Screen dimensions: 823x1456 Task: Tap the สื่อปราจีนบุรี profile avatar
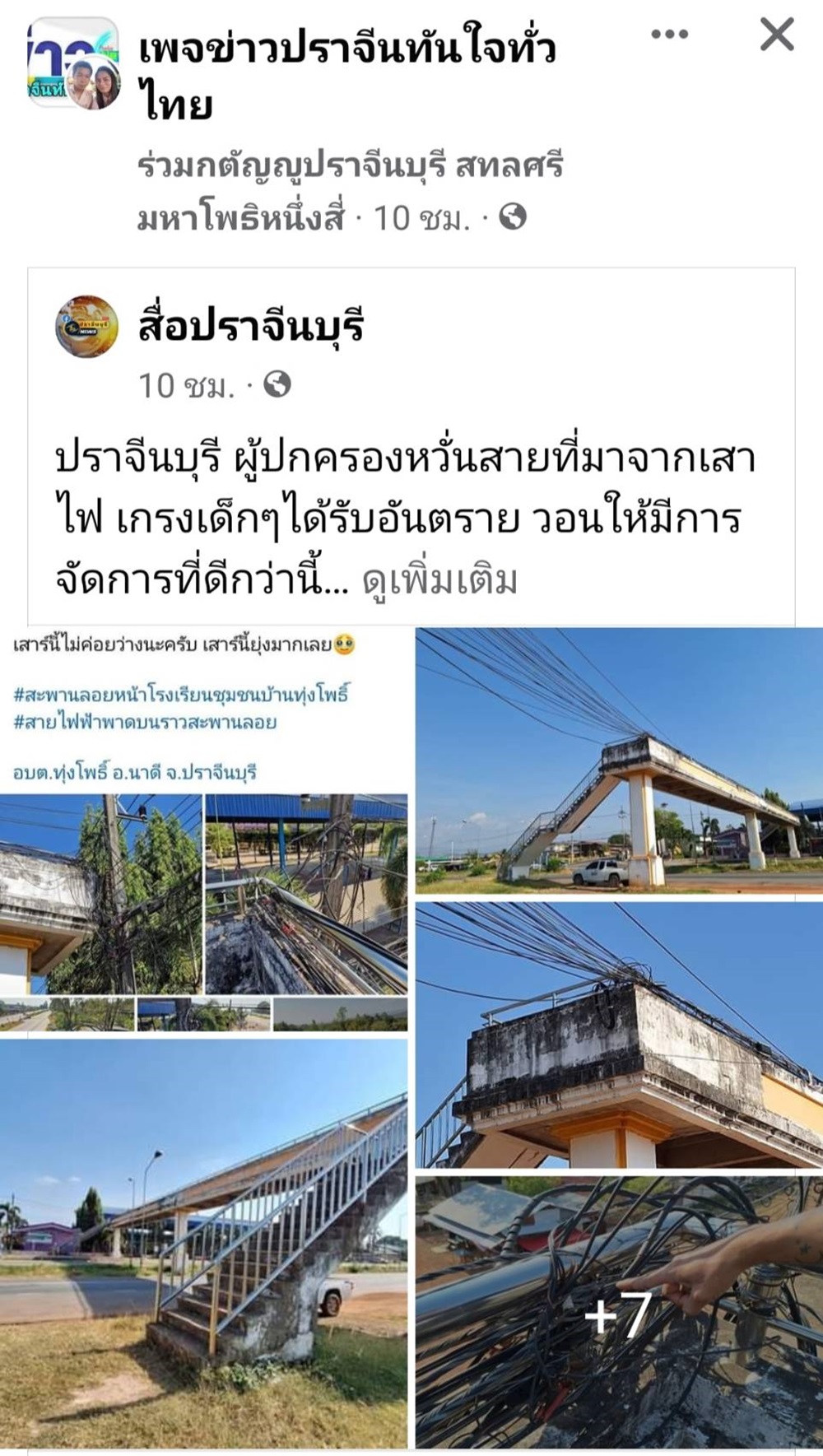86,327
